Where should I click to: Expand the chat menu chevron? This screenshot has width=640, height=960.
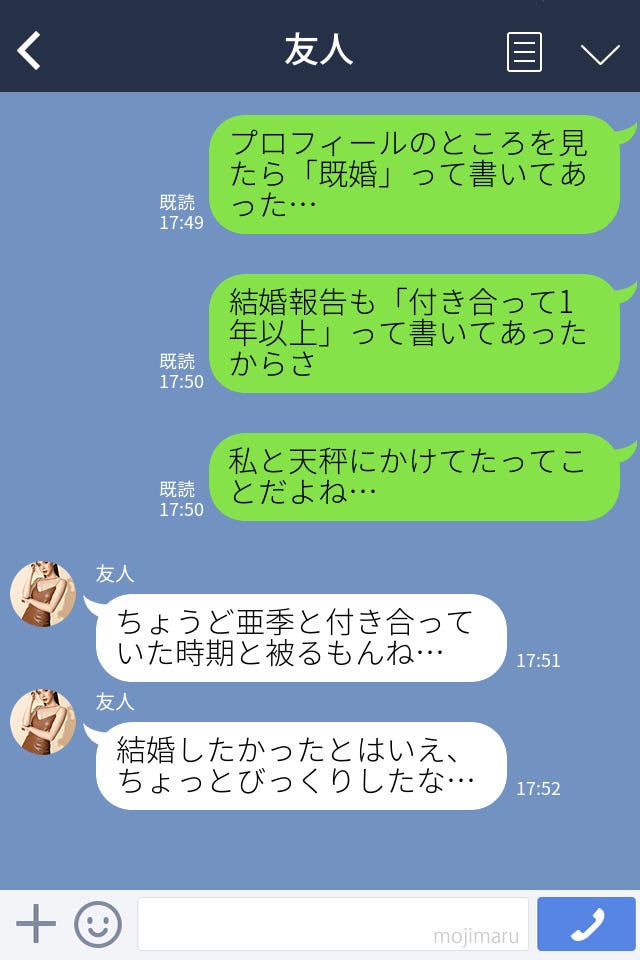[x=600, y=53]
